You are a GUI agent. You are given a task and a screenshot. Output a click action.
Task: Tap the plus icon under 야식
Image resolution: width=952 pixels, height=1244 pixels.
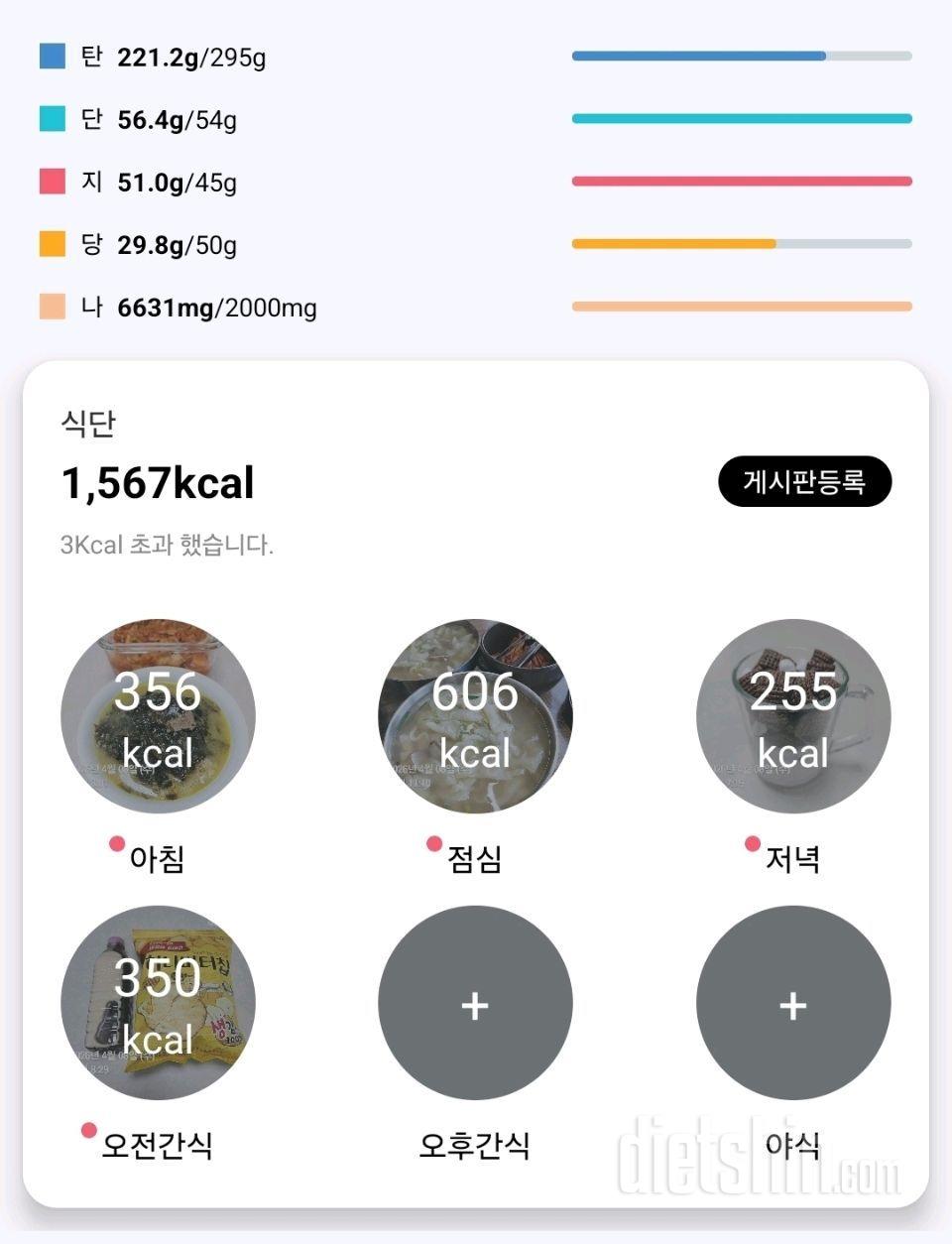[791, 1004]
